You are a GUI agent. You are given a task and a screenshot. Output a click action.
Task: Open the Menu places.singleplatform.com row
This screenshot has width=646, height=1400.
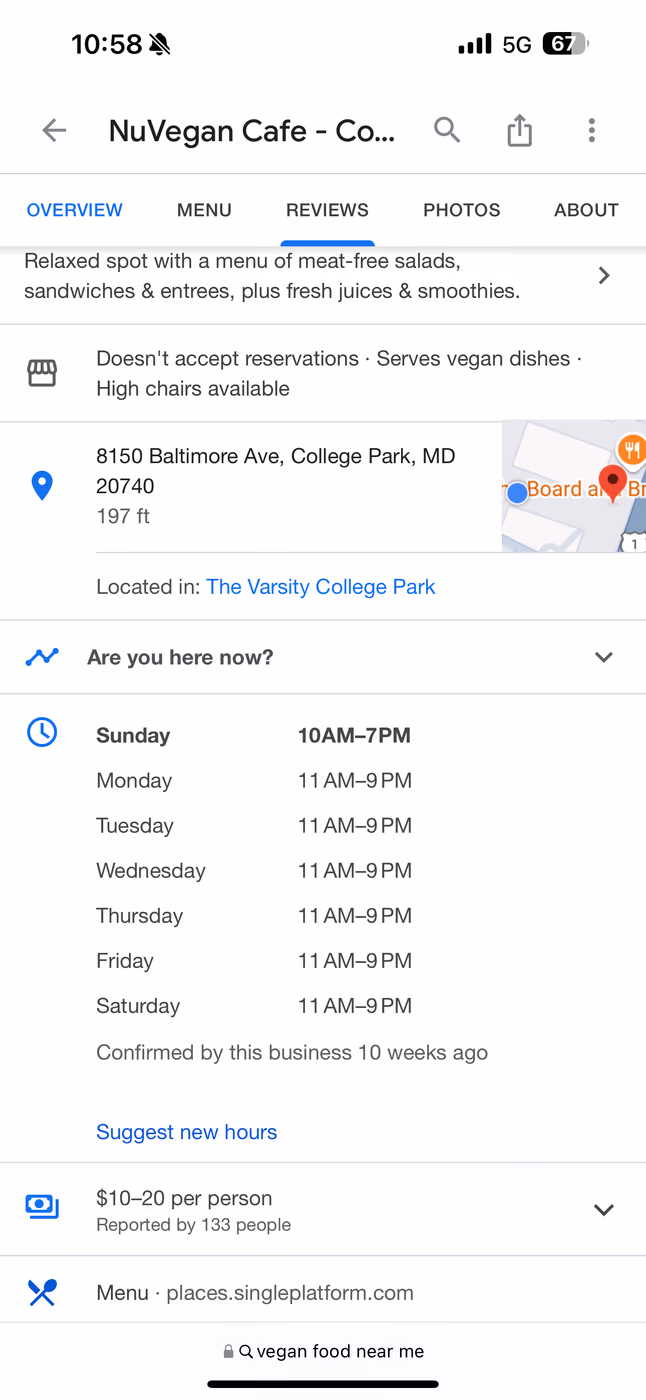pyautogui.click(x=323, y=1293)
